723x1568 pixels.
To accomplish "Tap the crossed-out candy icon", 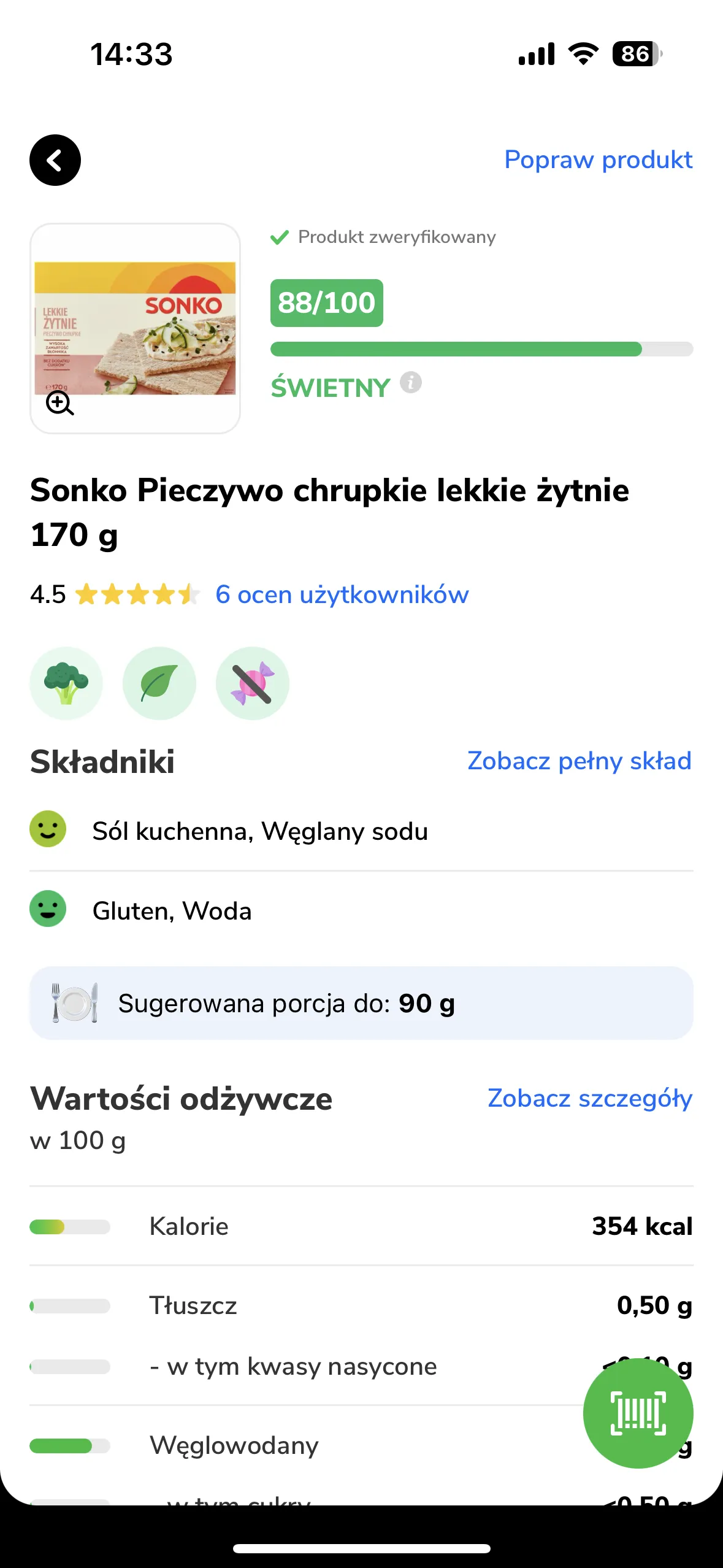I will [252, 683].
